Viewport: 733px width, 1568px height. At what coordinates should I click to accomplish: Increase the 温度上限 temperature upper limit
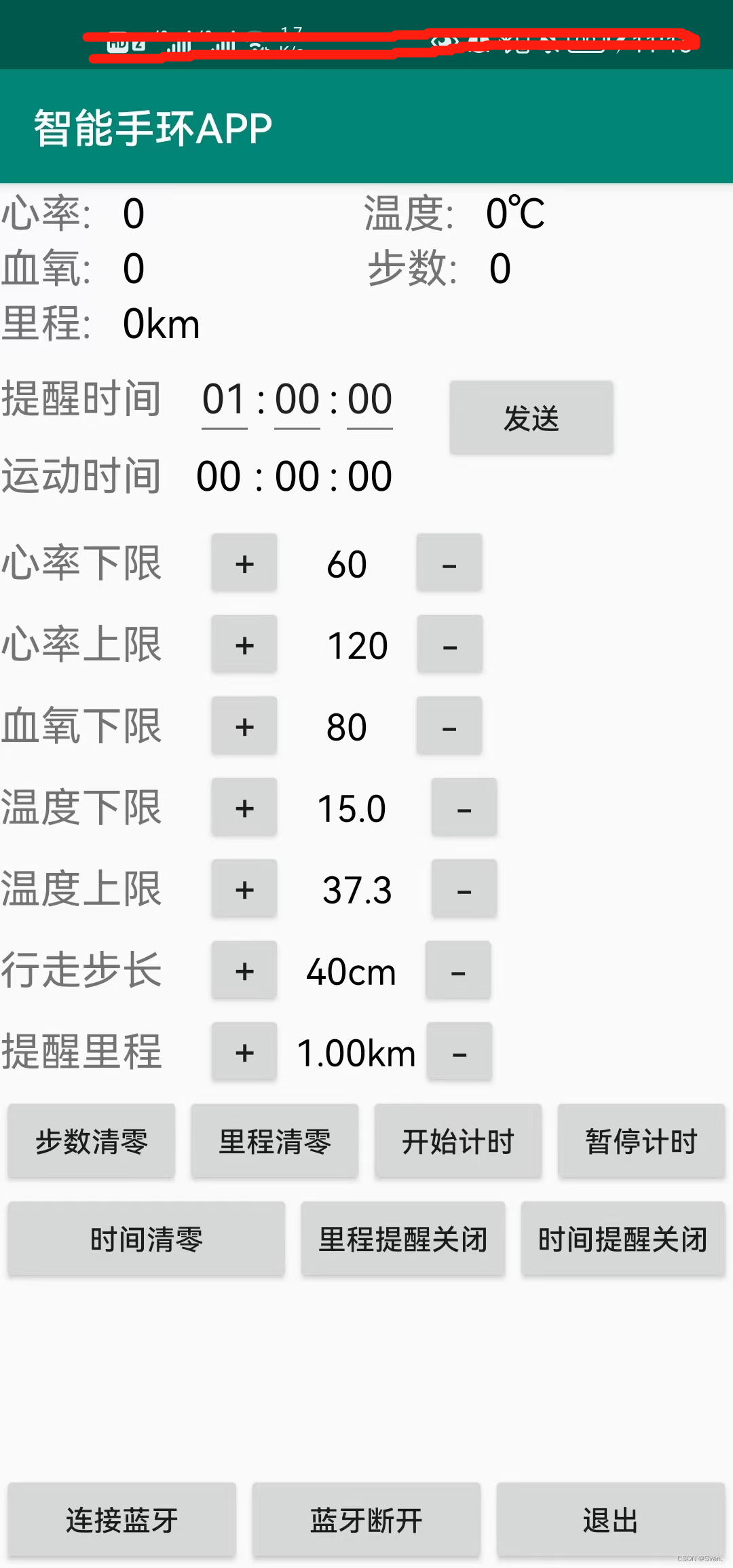point(244,889)
